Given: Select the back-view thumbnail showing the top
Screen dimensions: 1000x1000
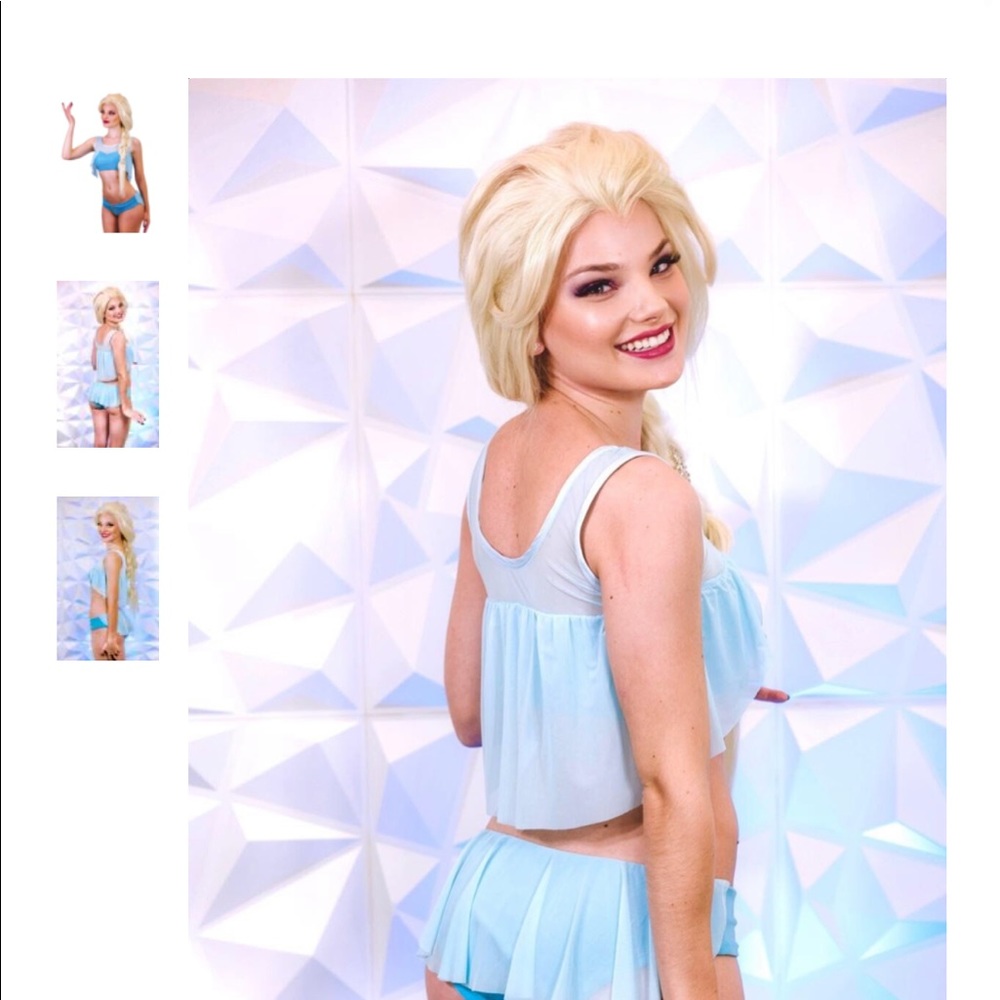Looking at the screenshot, I should coord(108,364).
